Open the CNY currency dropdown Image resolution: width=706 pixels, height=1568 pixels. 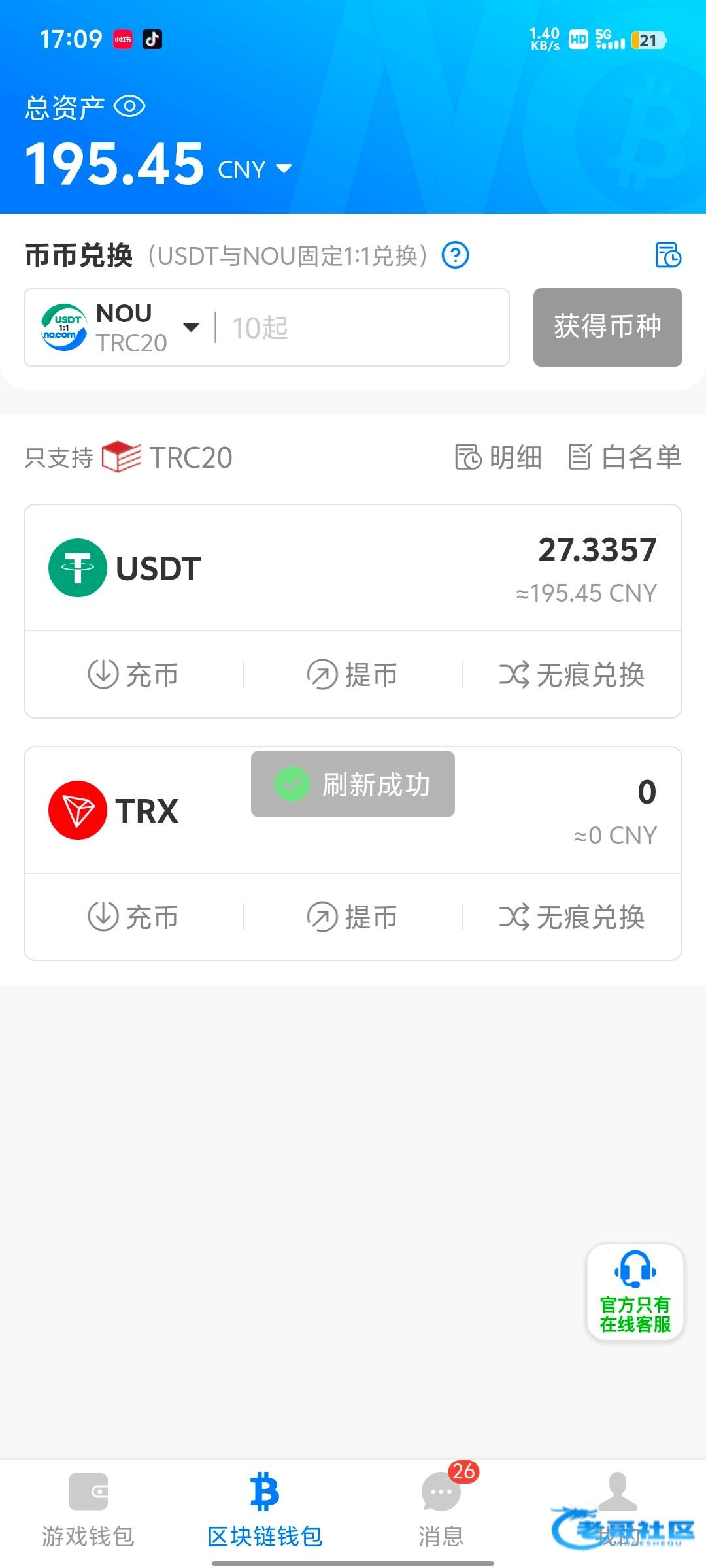pyautogui.click(x=255, y=169)
